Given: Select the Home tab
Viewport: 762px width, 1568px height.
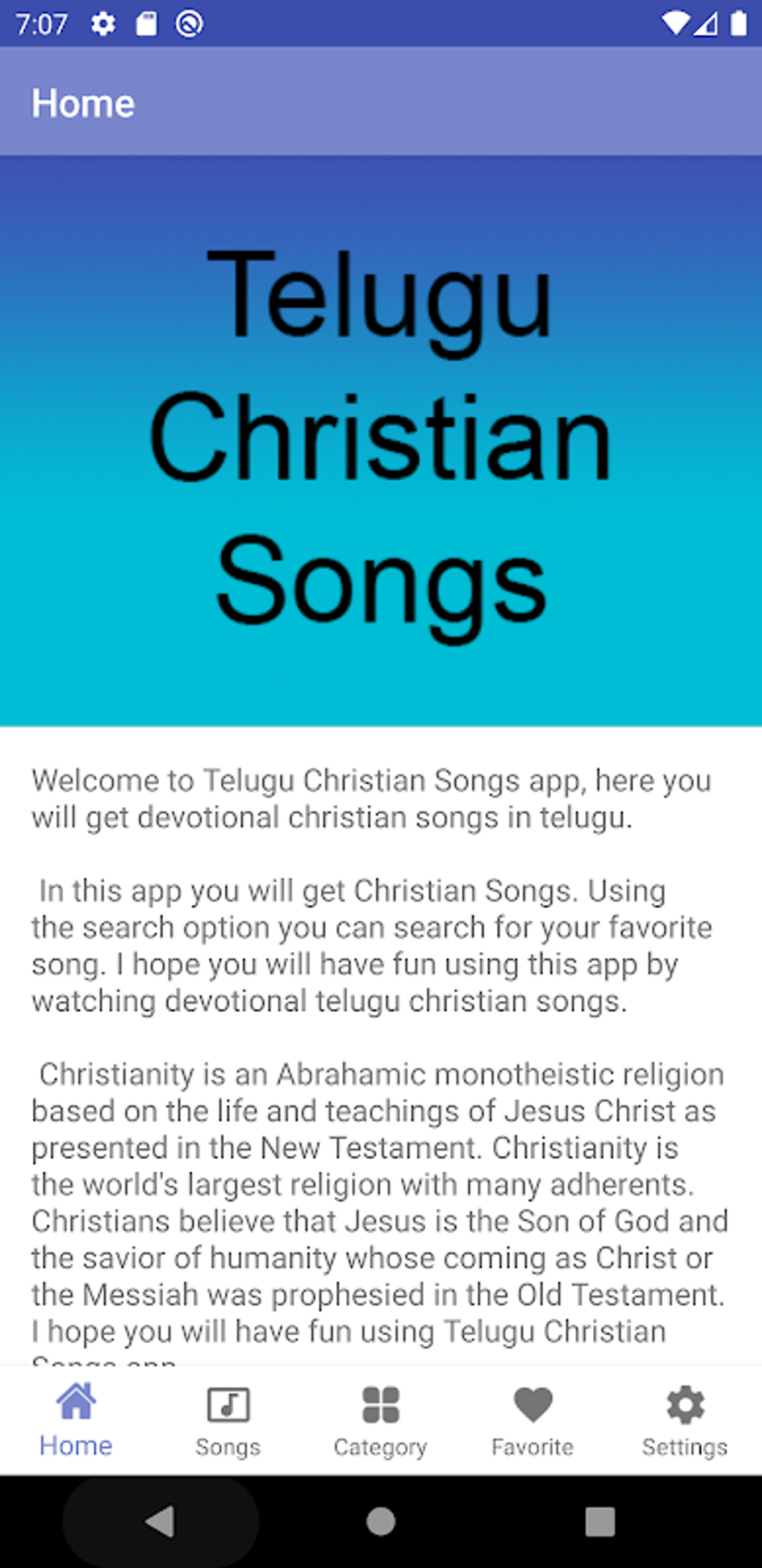Looking at the screenshot, I should [76, 1420].
